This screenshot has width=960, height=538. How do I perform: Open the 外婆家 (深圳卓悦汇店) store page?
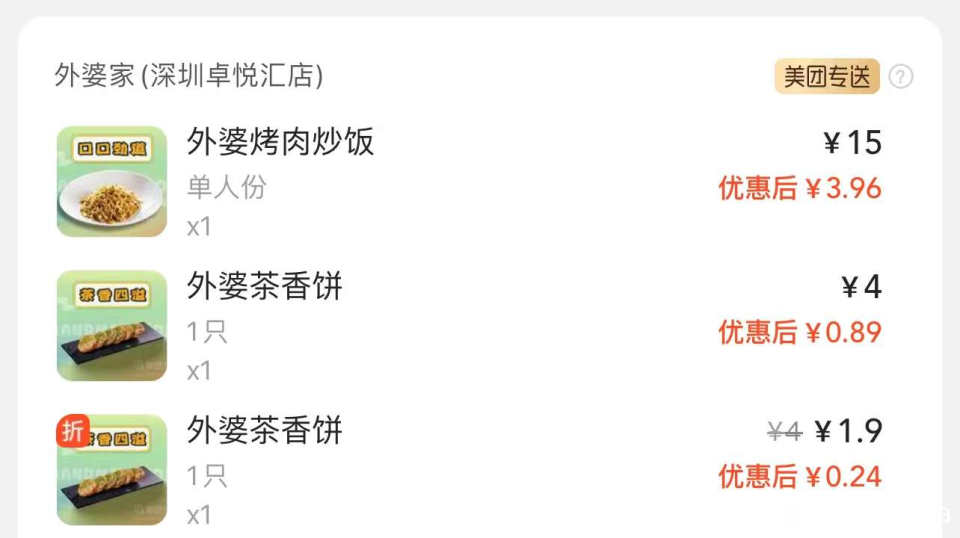coord(188,76)
